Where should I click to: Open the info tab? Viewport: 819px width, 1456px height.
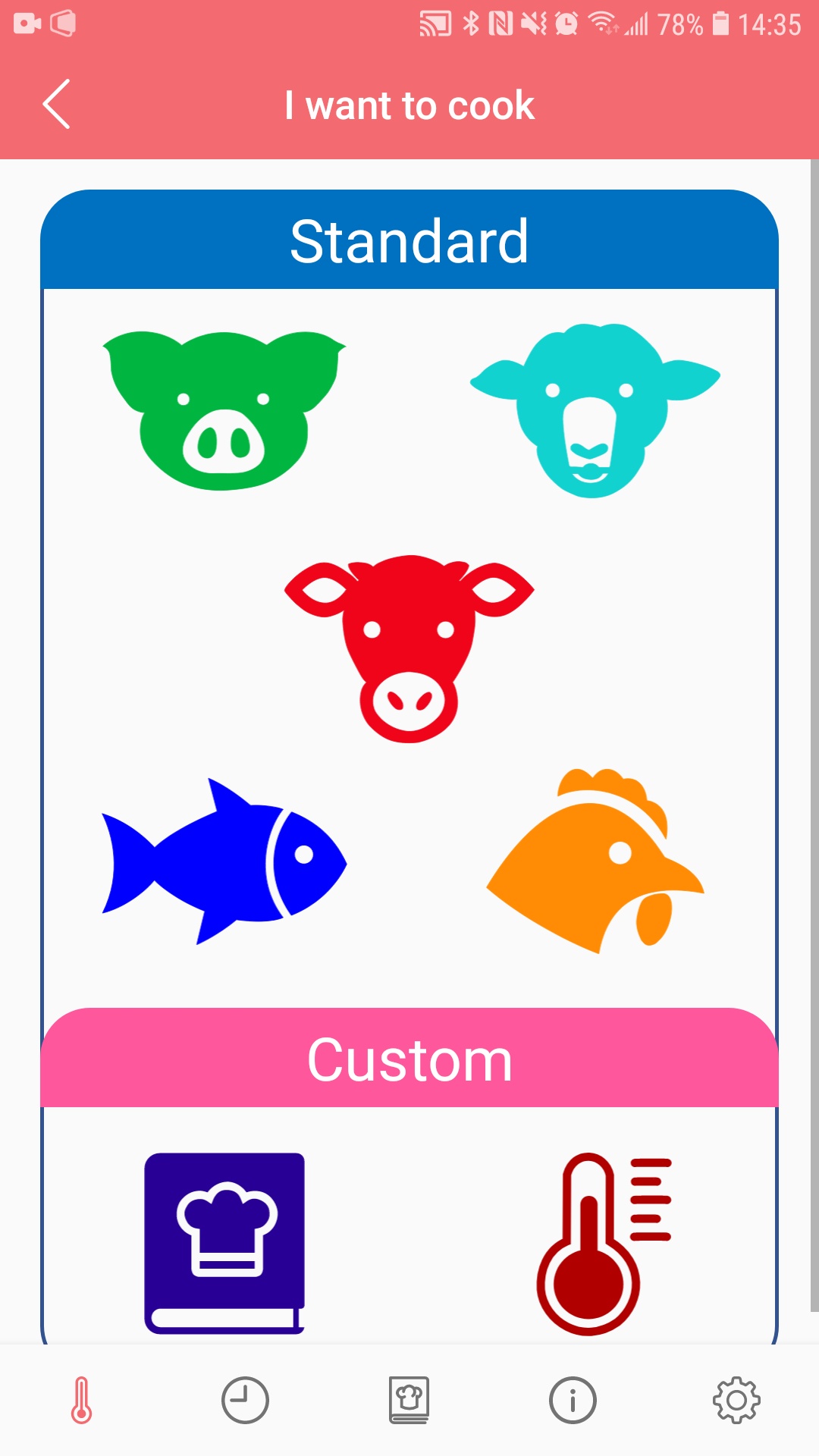573,1400
